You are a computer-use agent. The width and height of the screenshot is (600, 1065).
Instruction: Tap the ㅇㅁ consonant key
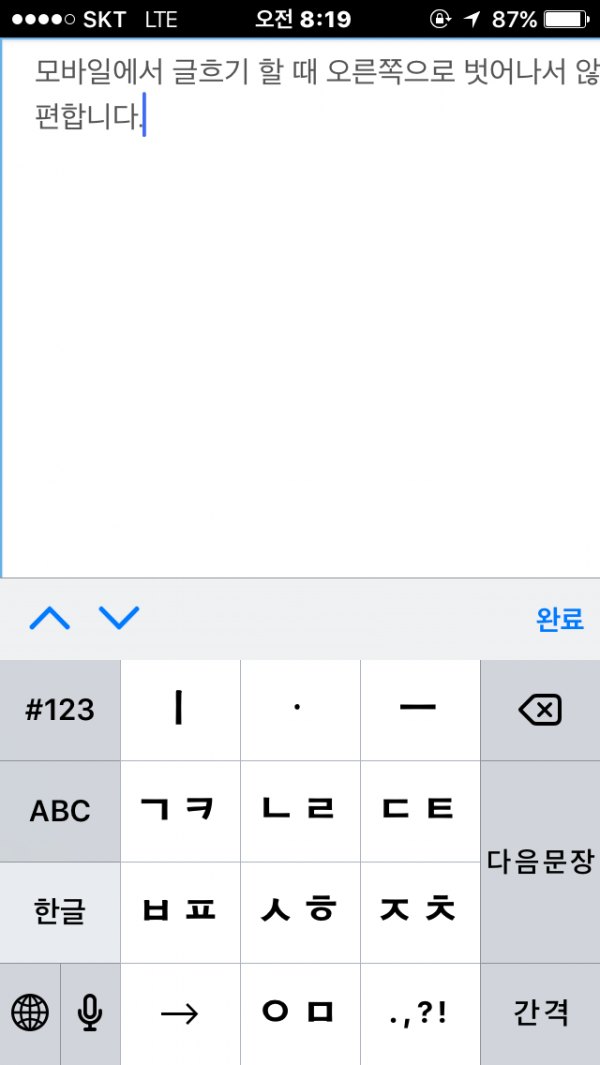pos(300,1013)
